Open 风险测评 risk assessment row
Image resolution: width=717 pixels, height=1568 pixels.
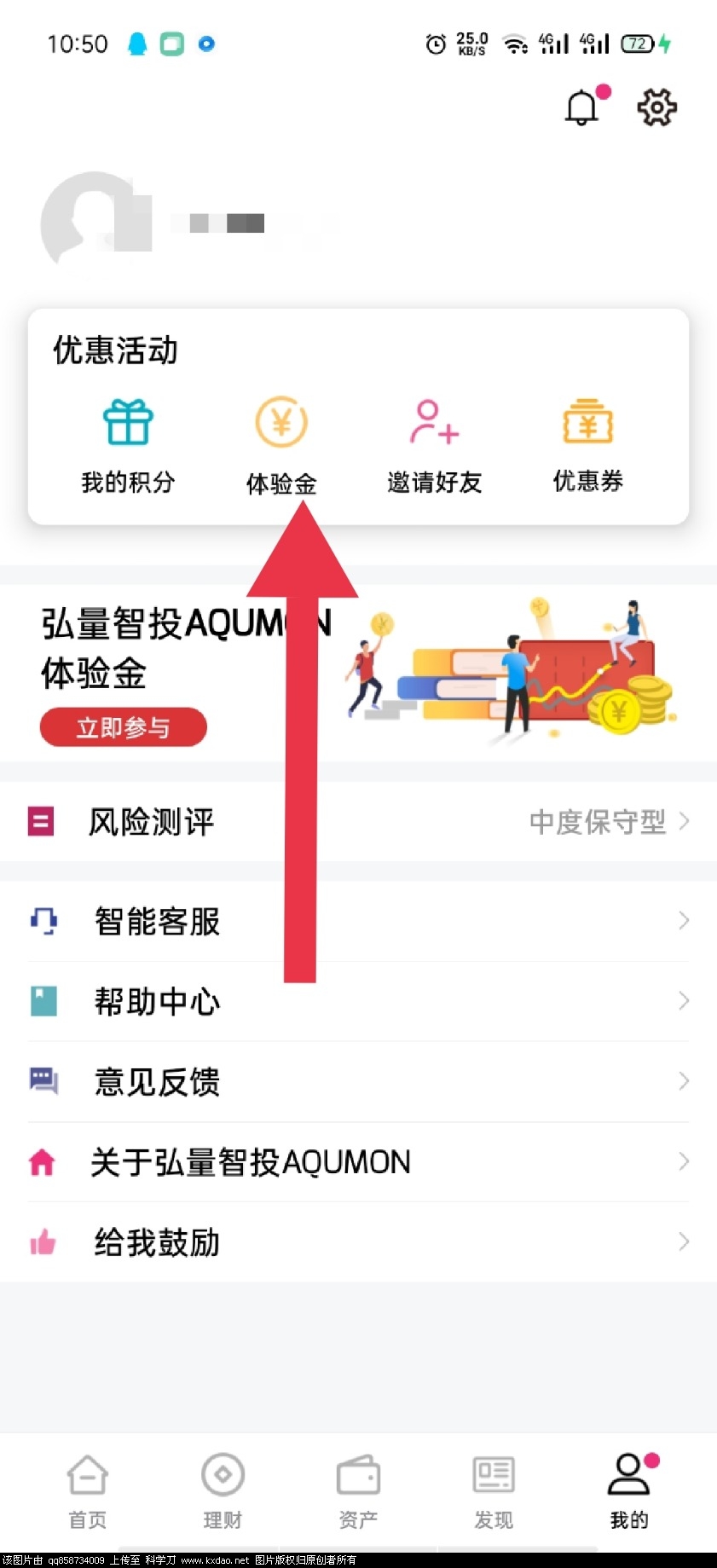[x=358, y=822]
